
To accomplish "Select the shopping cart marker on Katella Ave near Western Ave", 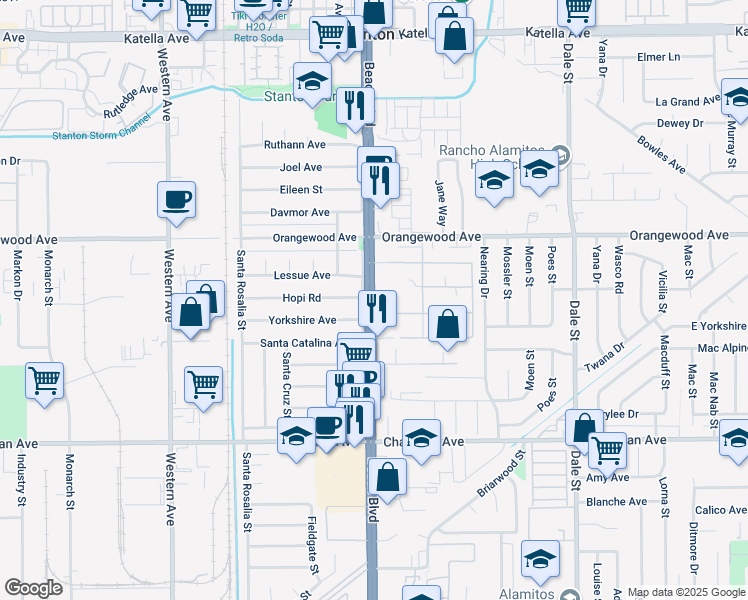I will (x=196, y=13).
